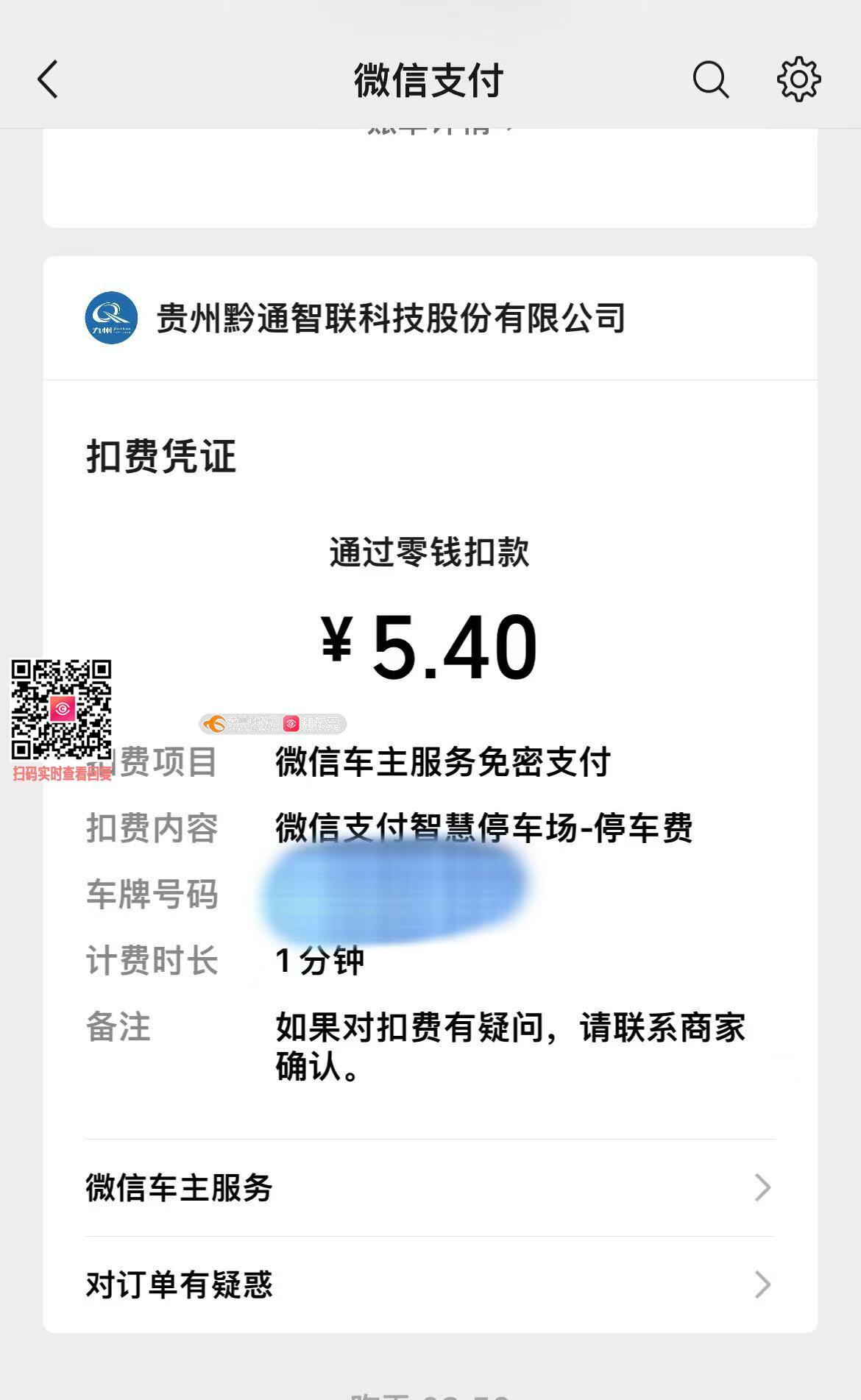Open the settings gear
This screenshot has width=861, height=1400.
pyautogui.click(x=798, y=79)
